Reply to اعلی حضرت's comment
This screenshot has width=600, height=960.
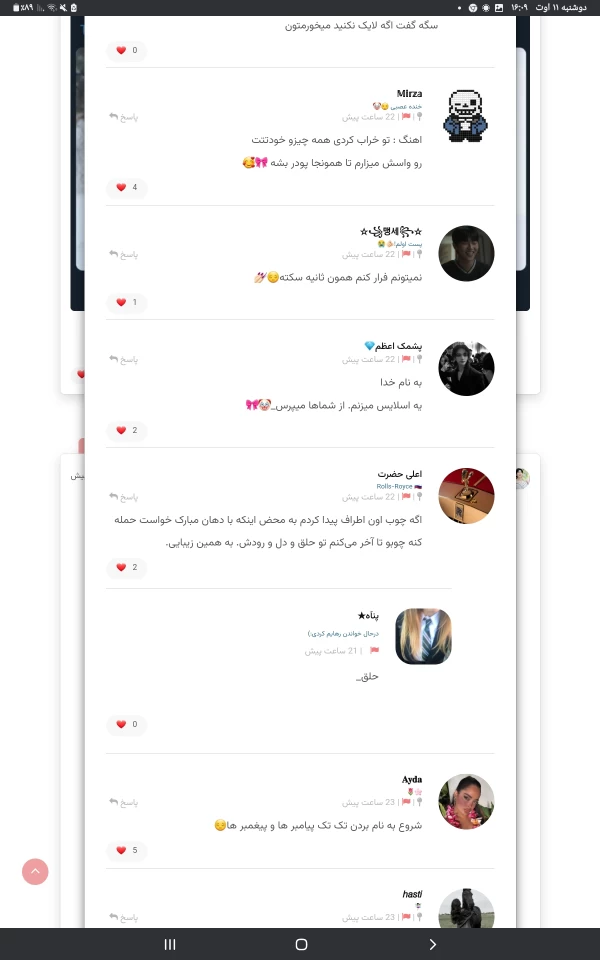[x=124, y=496]
